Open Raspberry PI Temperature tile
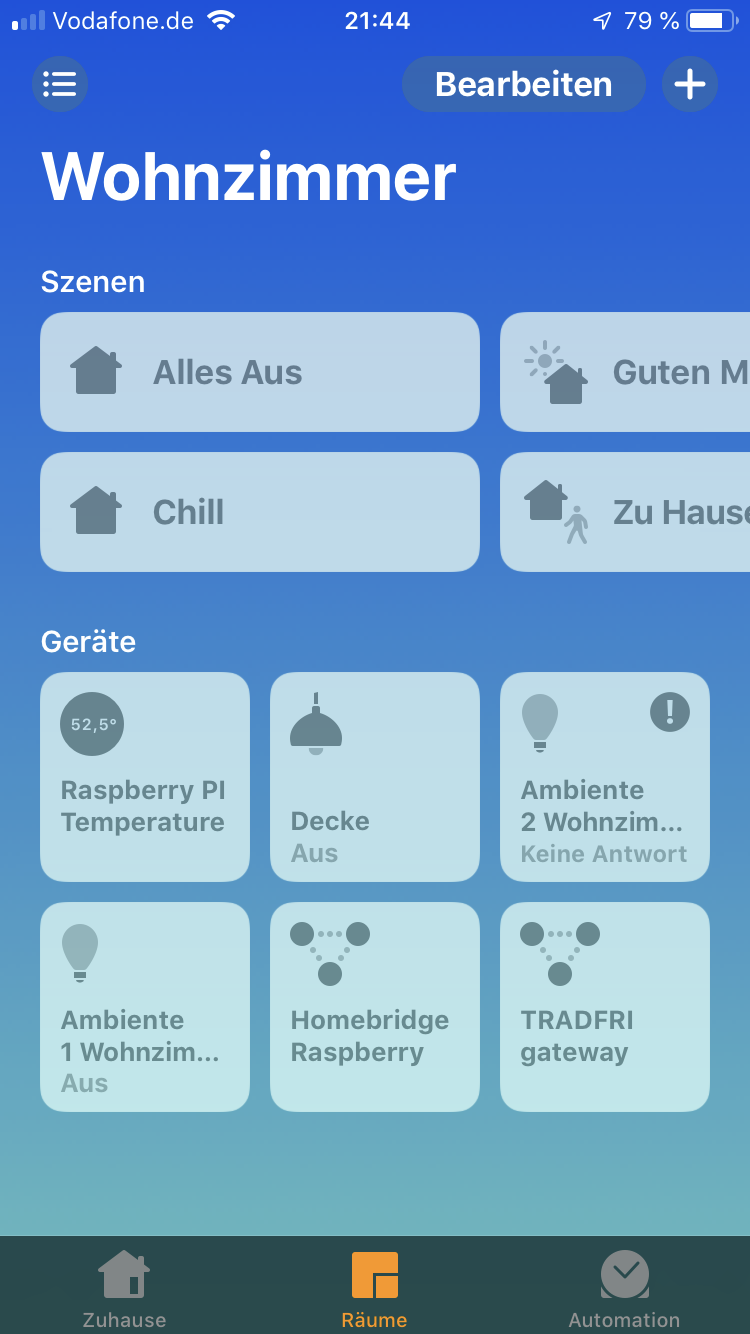Image resolution: width=750 pixels, height=1334 pixels. [145, 777]
